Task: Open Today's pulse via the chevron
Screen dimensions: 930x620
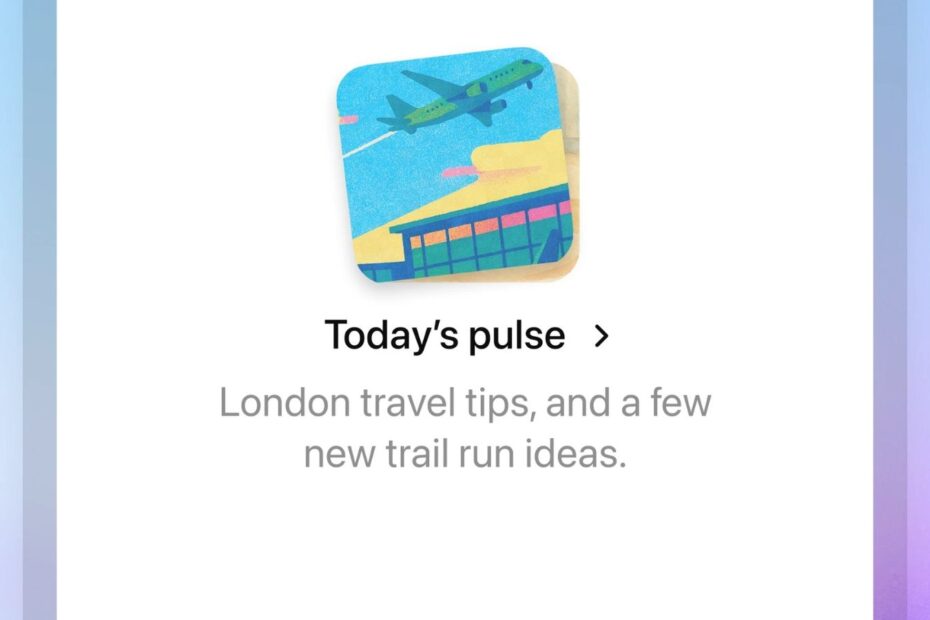Action: point(601,336)
